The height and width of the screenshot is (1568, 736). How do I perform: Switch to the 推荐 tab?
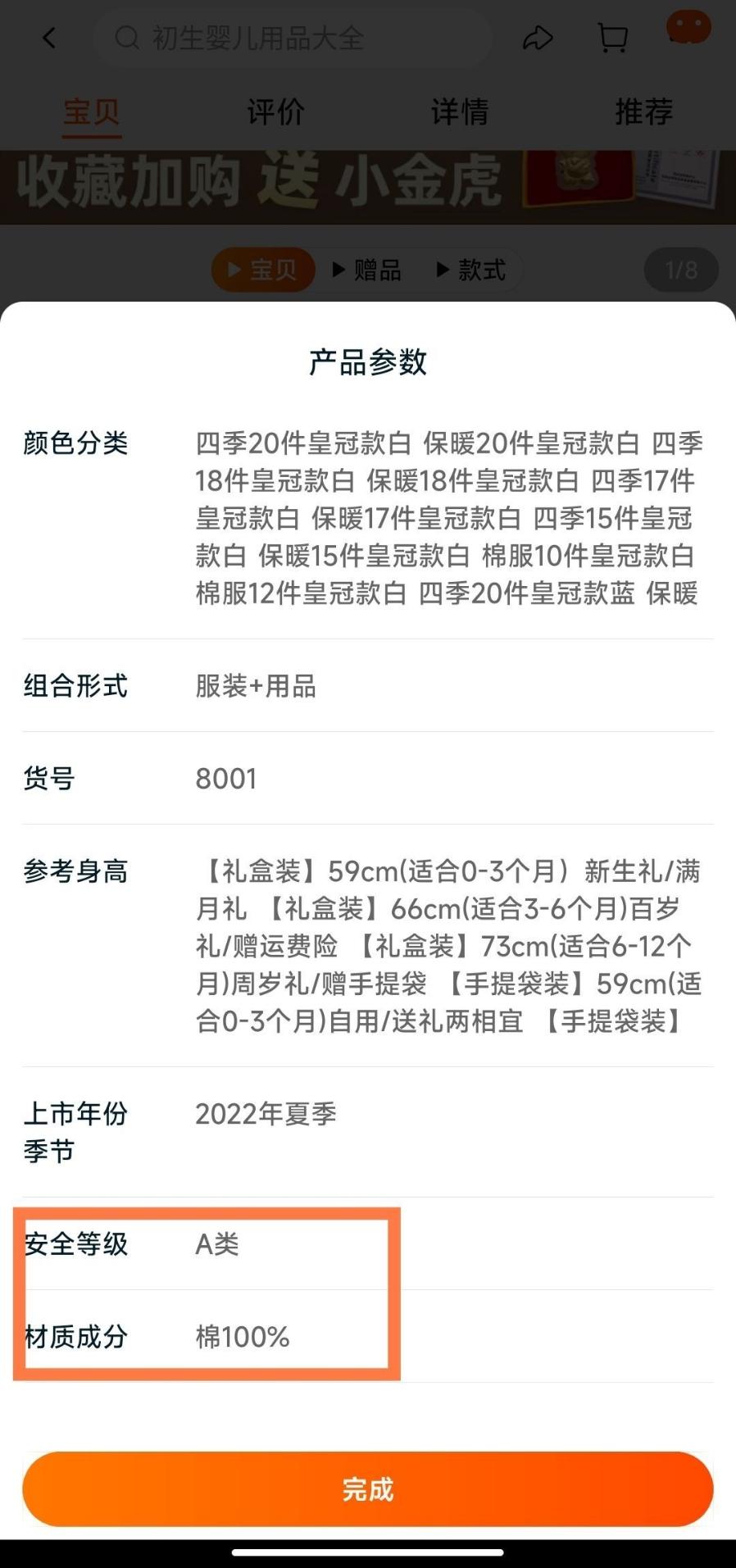(x=643, y=111)
